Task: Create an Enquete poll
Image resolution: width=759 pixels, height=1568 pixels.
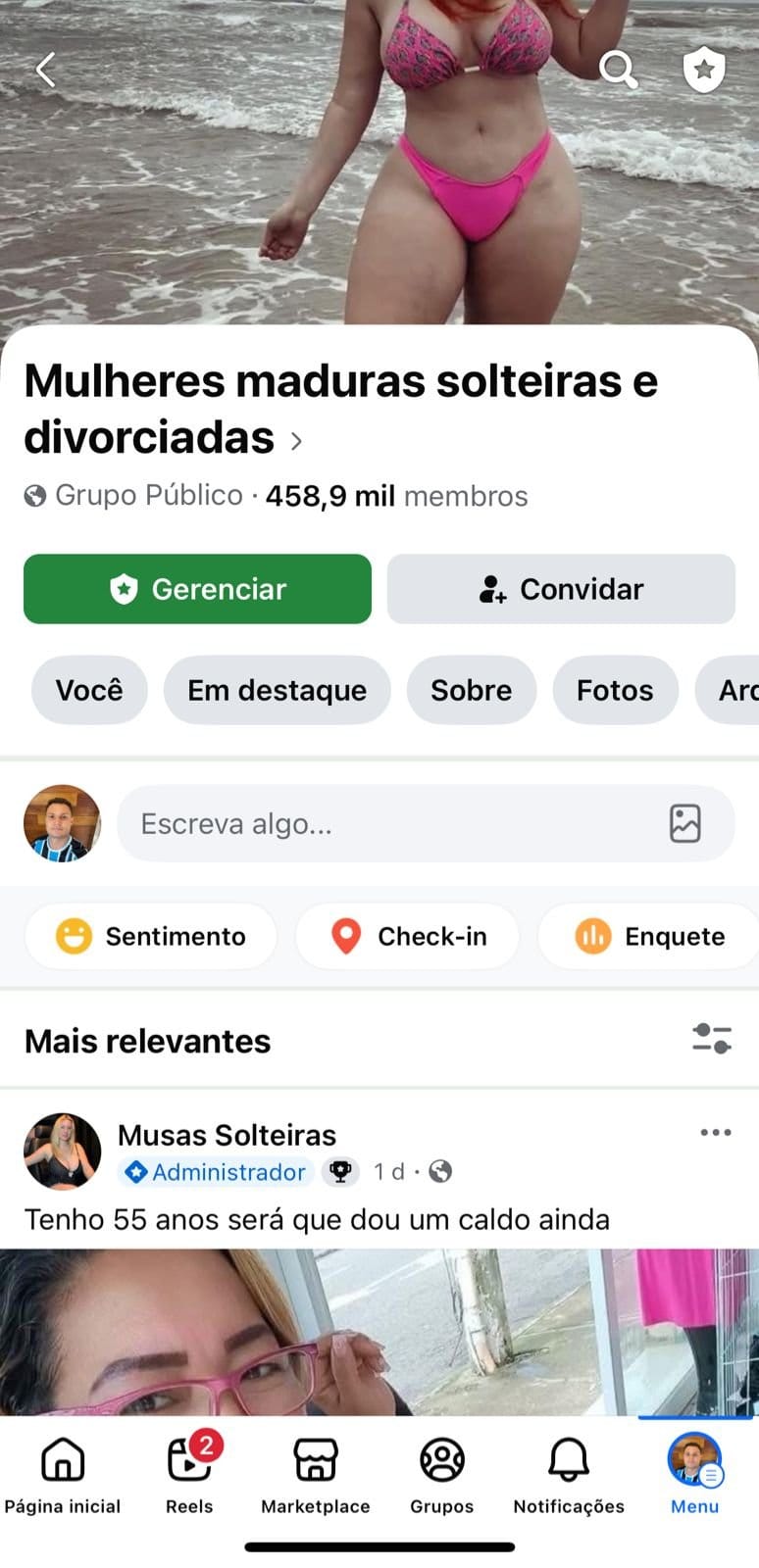Action: coord(649,936)
